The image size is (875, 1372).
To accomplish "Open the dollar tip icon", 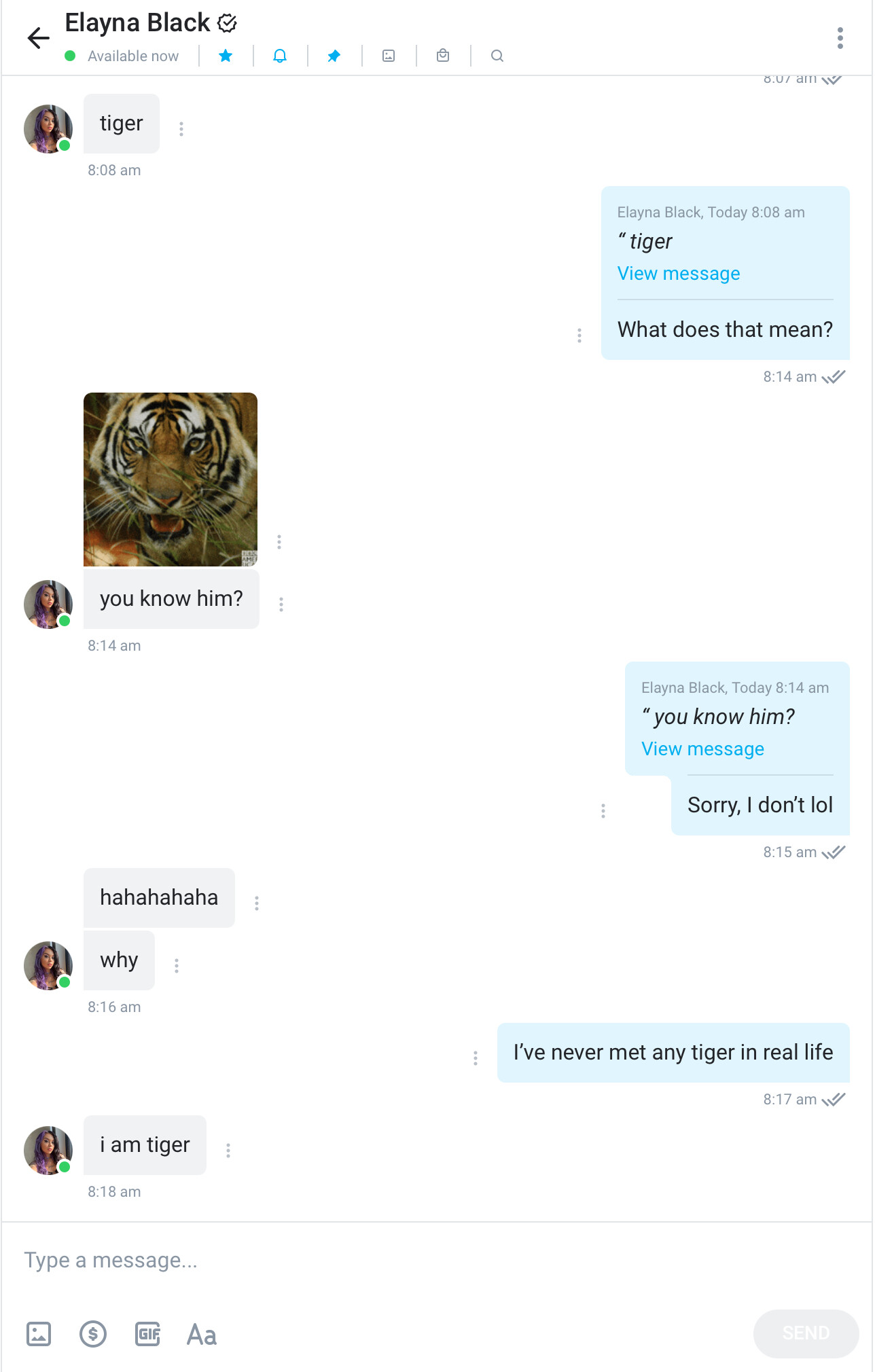I will [x=93, y=1334].
